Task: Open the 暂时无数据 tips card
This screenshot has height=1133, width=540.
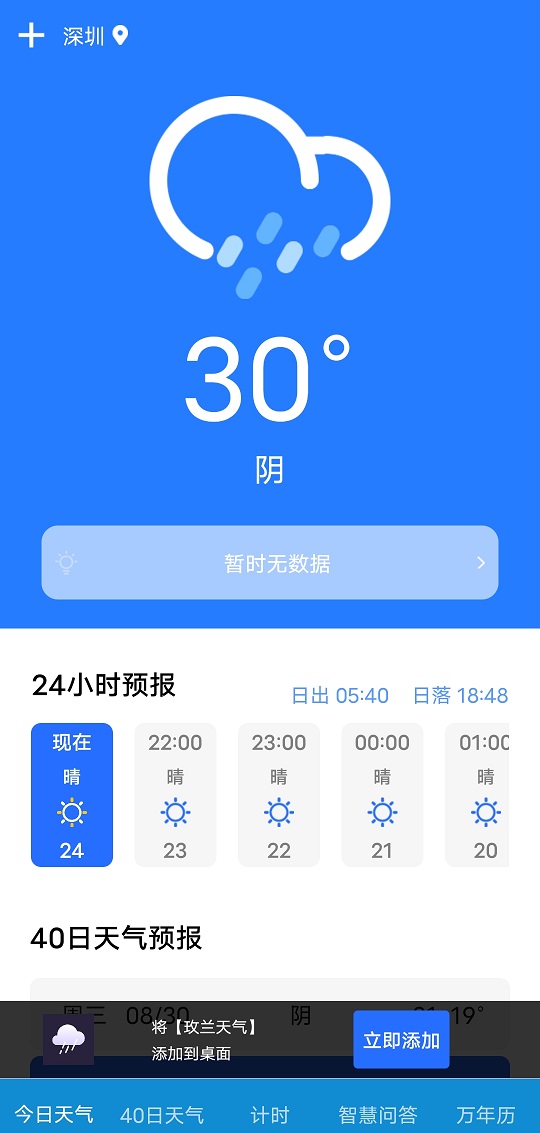Action: (x=270, y=562)
